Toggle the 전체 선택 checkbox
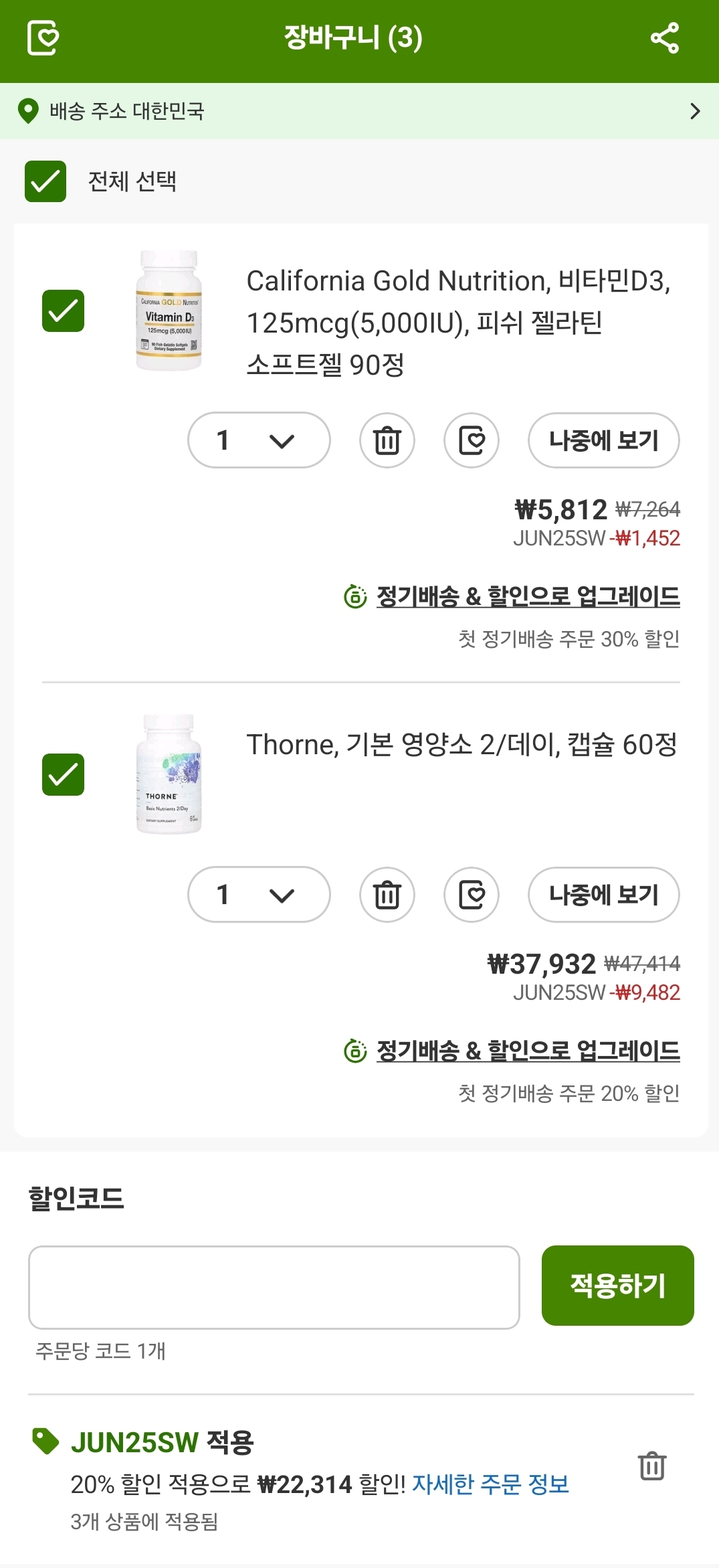The width and height of the screenshot is (719, 1568). (45, 181)
